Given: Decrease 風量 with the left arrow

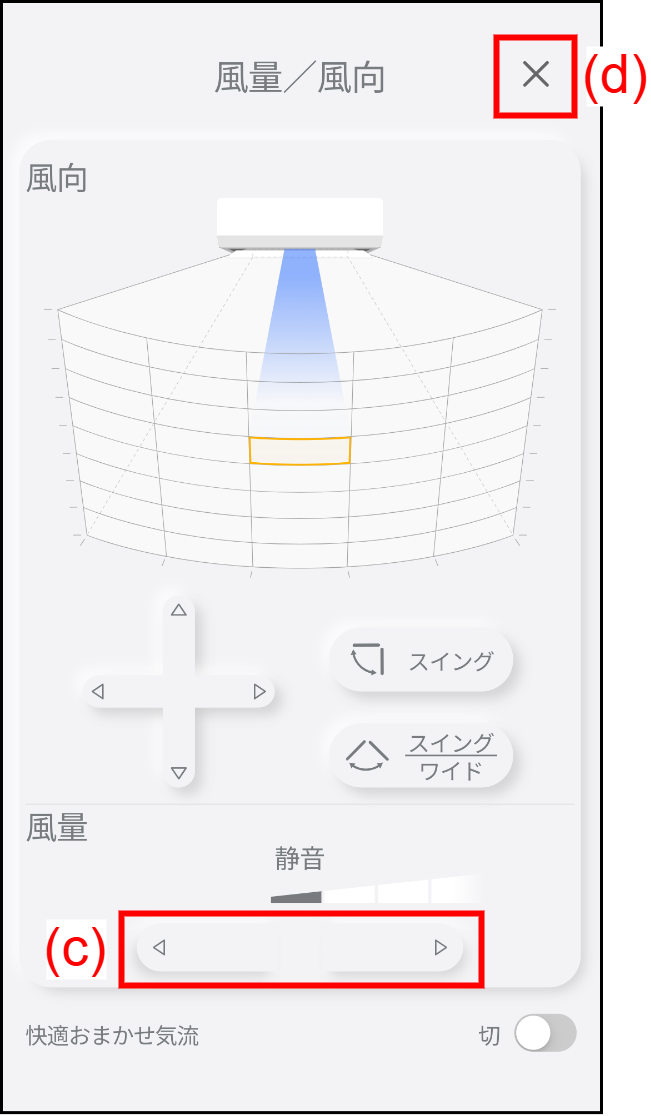Looking at the screenshot, I should coord(158,948).
